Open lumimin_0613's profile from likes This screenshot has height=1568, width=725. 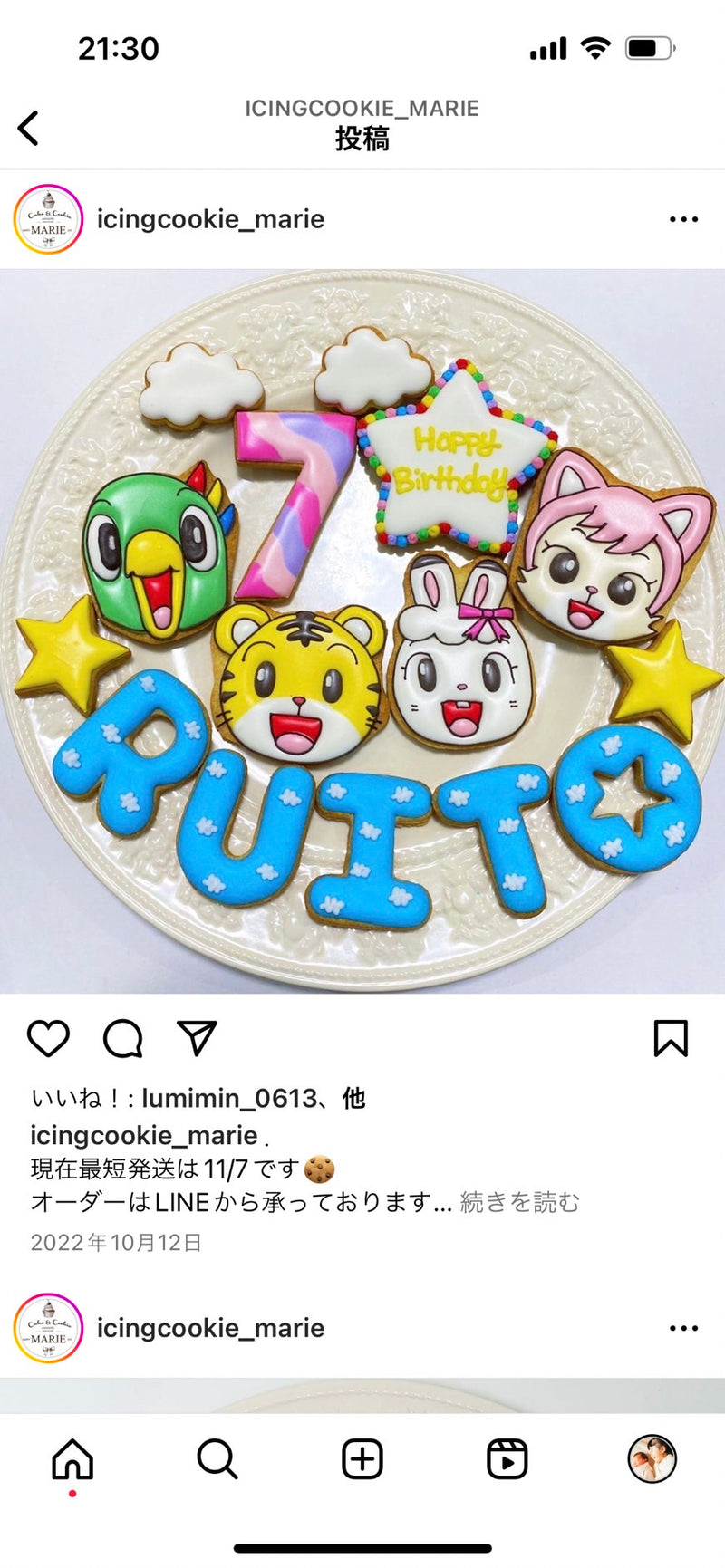pos(229,1098)
